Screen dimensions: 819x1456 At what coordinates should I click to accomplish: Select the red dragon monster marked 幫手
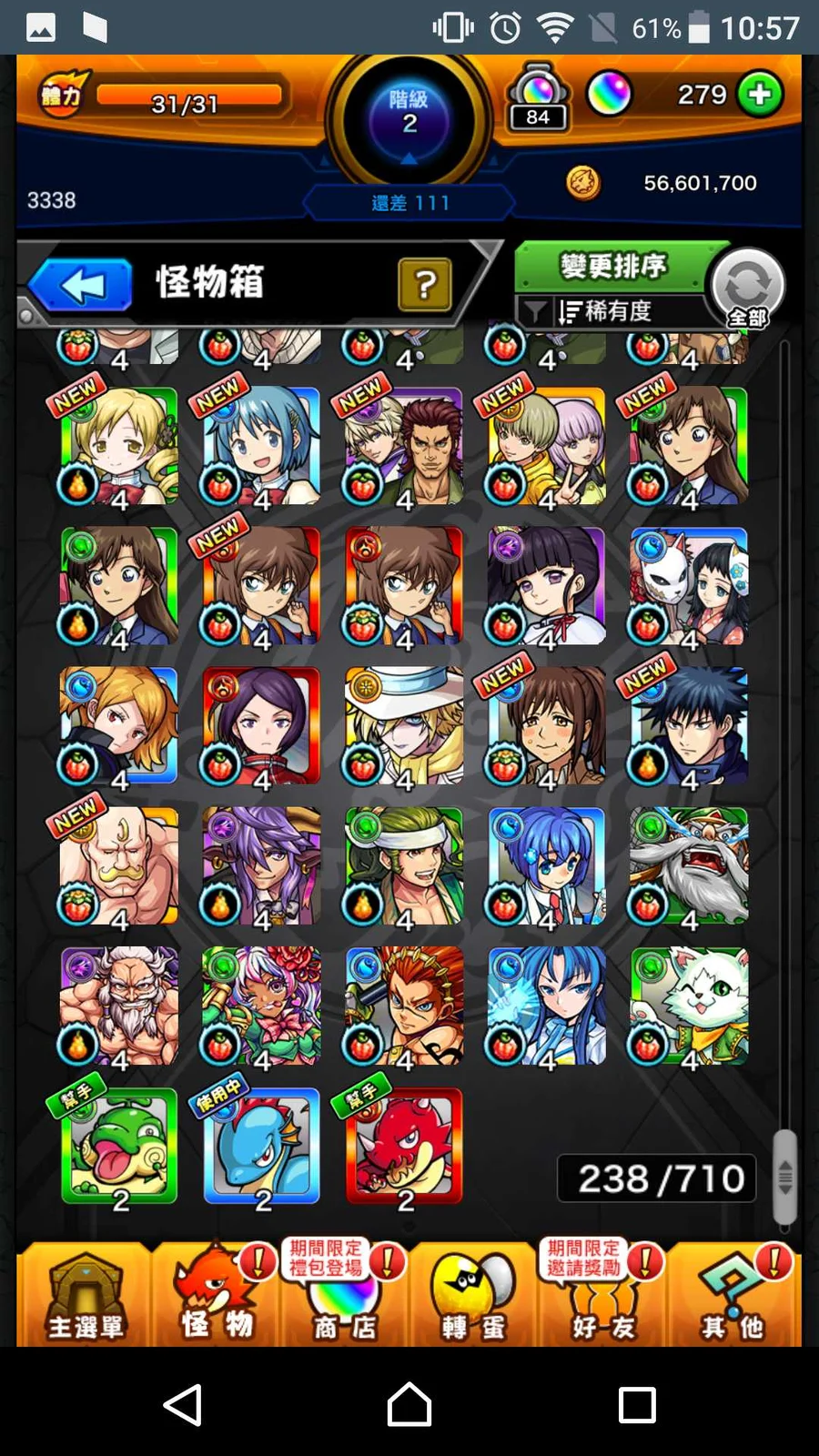404,1147
